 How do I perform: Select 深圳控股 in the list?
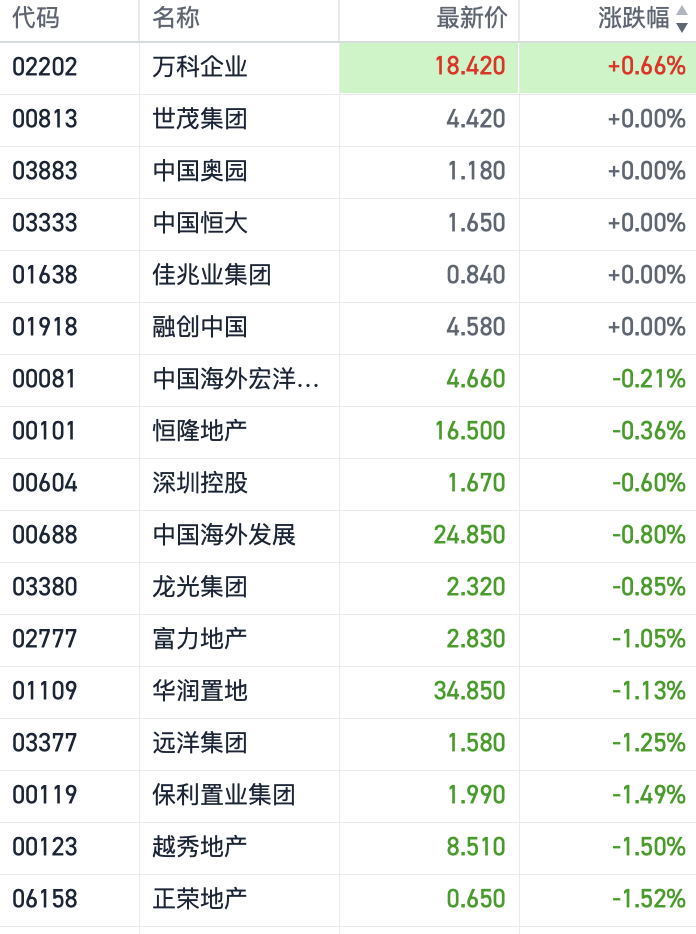coord(200,483)
